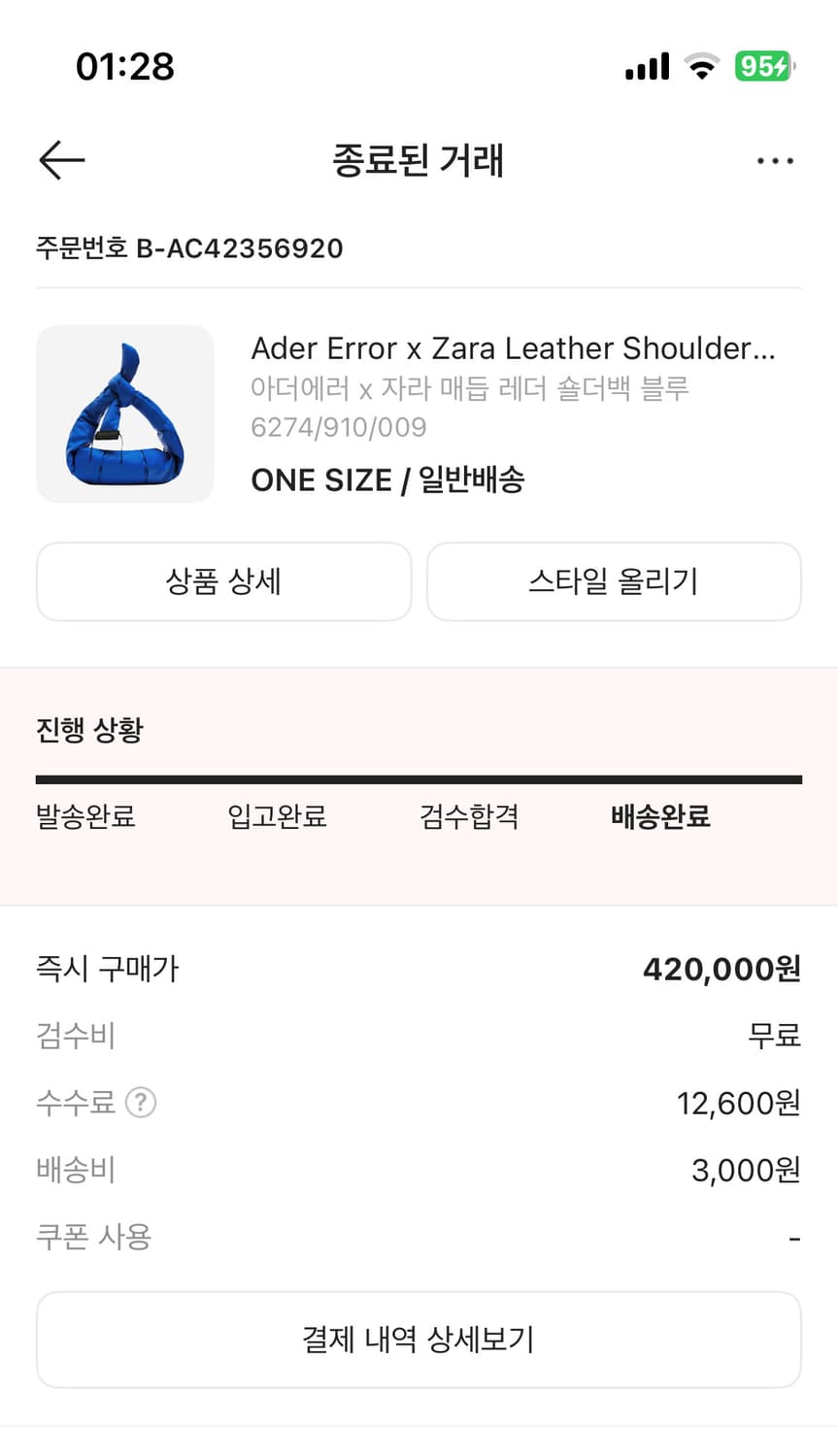
Task: Tap the 종료된 거래 title header
Action: [x=419, y=160]
